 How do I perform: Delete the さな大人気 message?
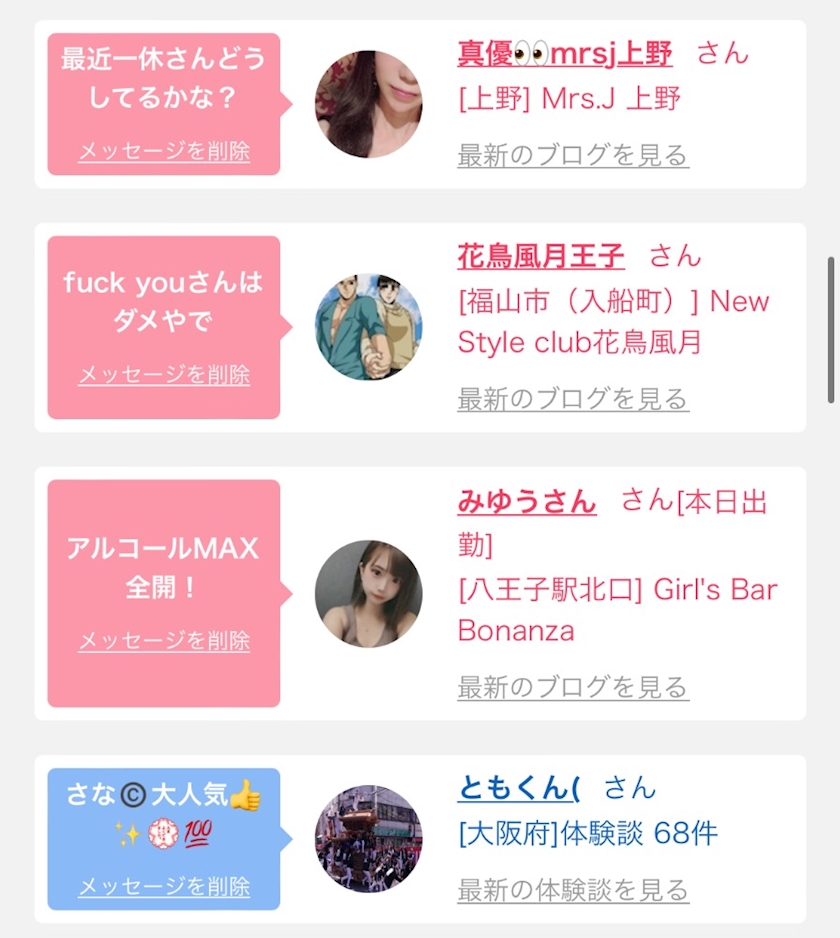[x=164, y=887]
